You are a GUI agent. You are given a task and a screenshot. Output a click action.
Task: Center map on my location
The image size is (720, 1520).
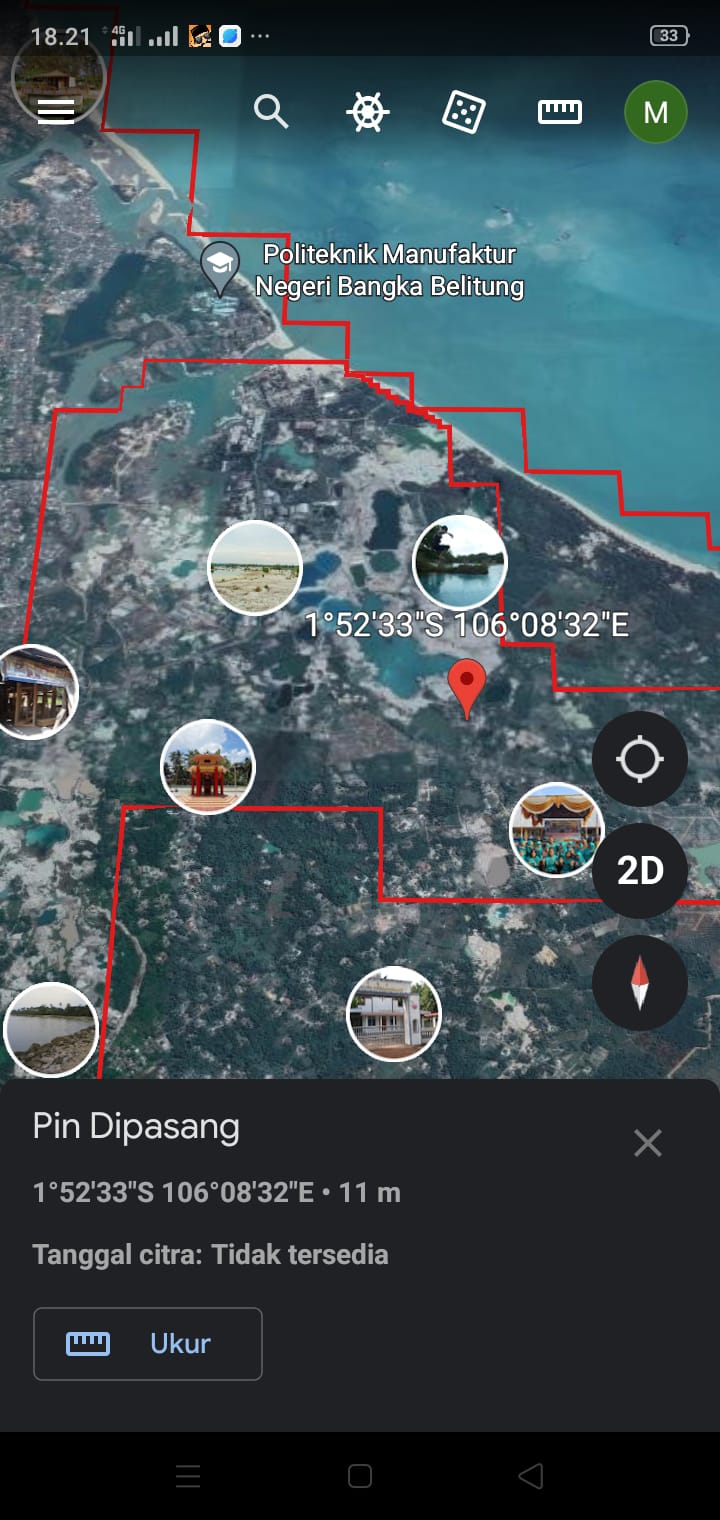pos(639,760)
